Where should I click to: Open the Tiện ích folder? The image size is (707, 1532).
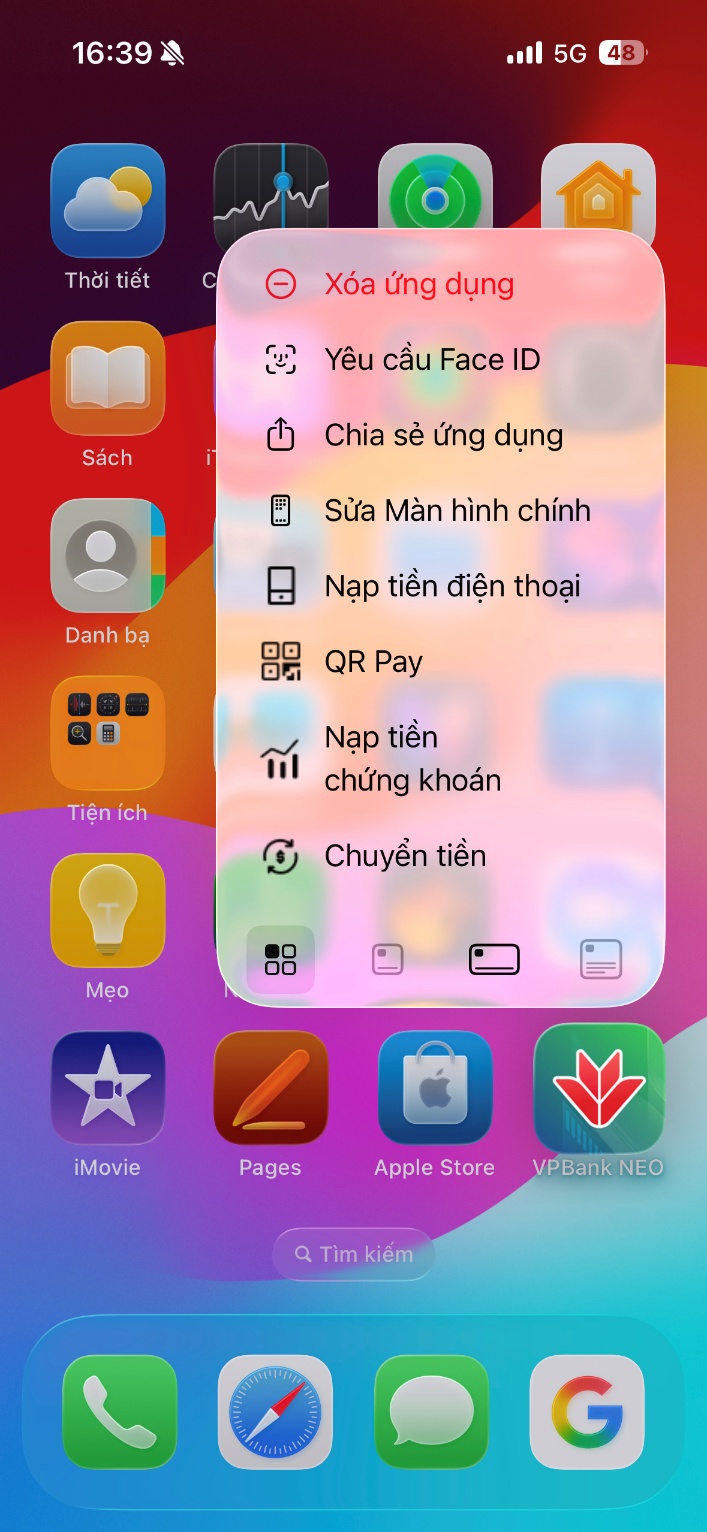107,733
